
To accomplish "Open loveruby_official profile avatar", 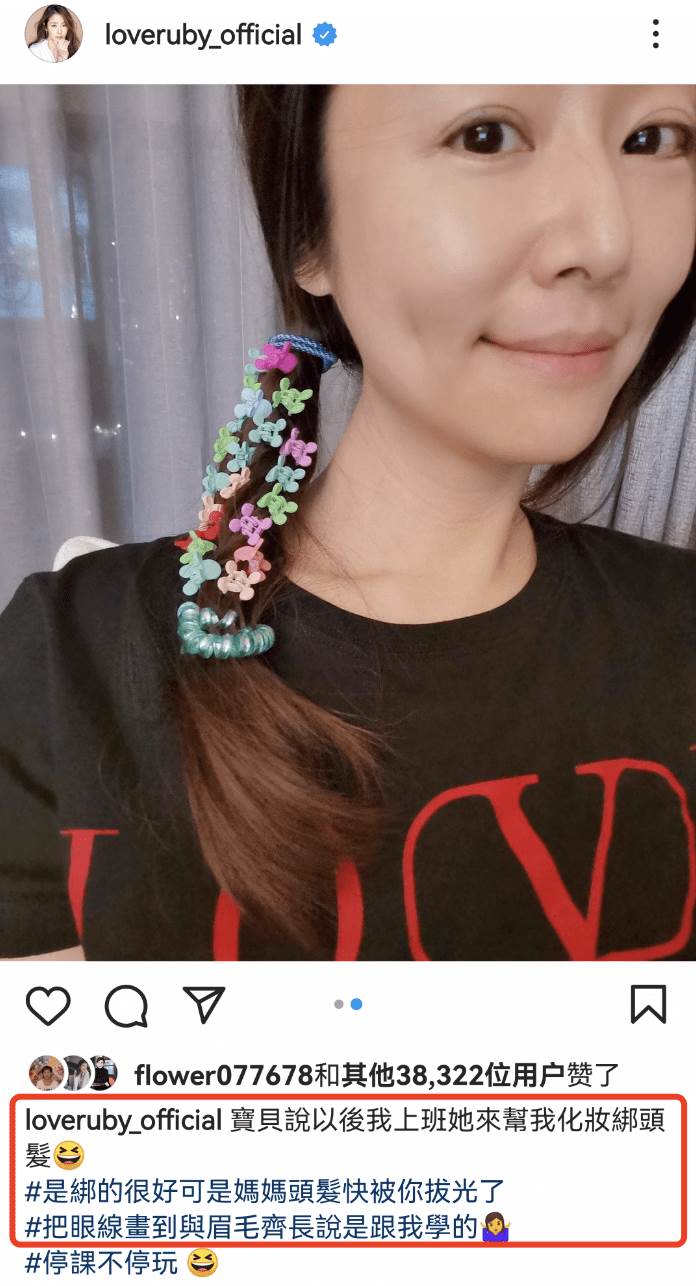I will coord(54,36).
